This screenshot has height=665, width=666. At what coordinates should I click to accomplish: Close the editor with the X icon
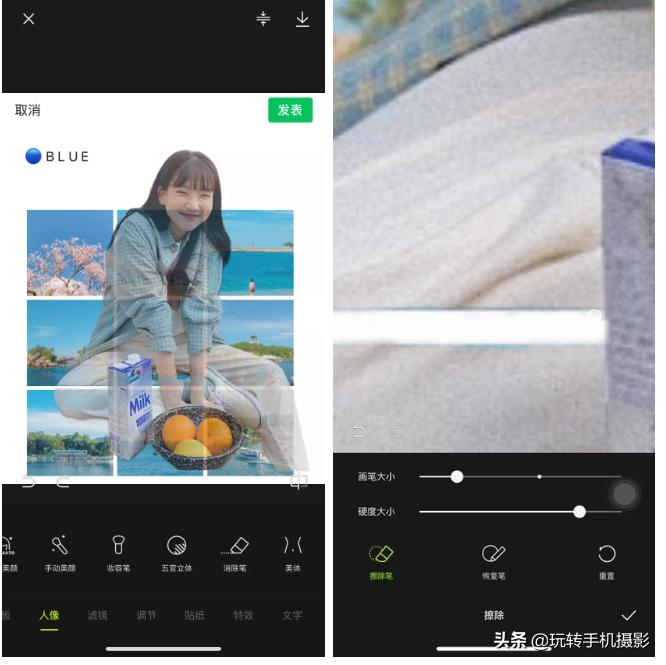coord(28,19)
